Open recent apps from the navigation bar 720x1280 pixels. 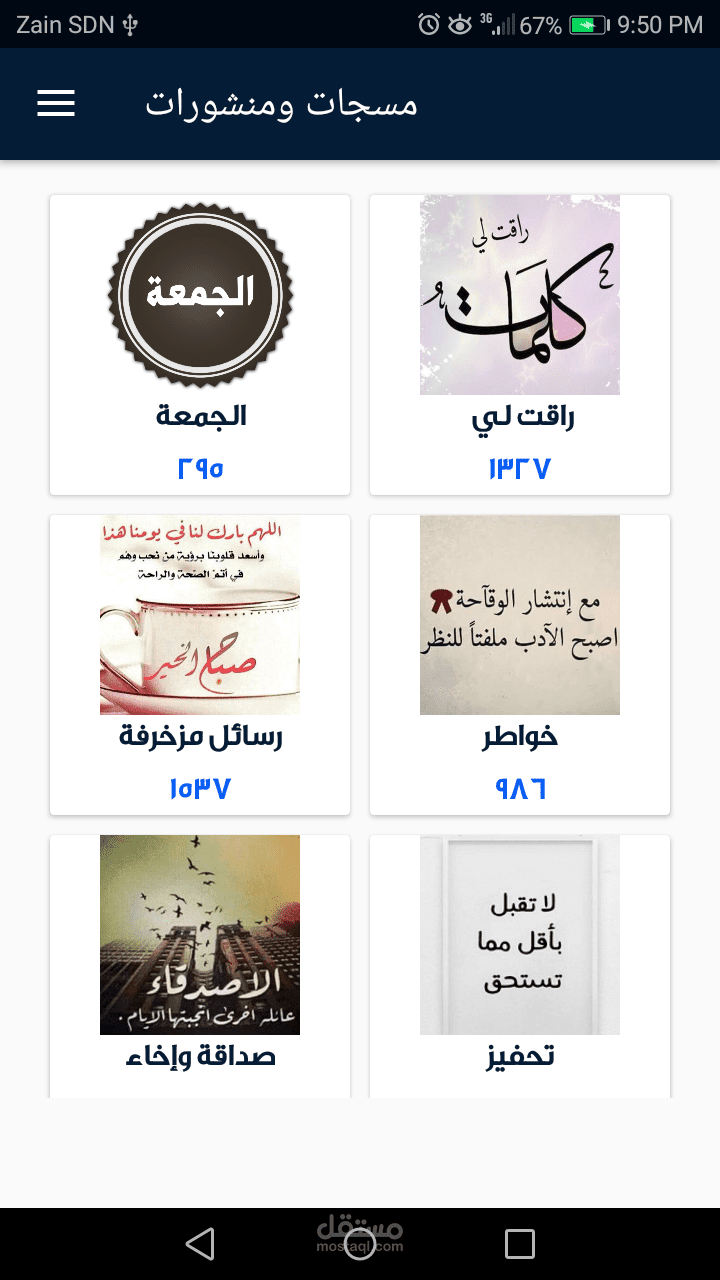point(520,1244)
